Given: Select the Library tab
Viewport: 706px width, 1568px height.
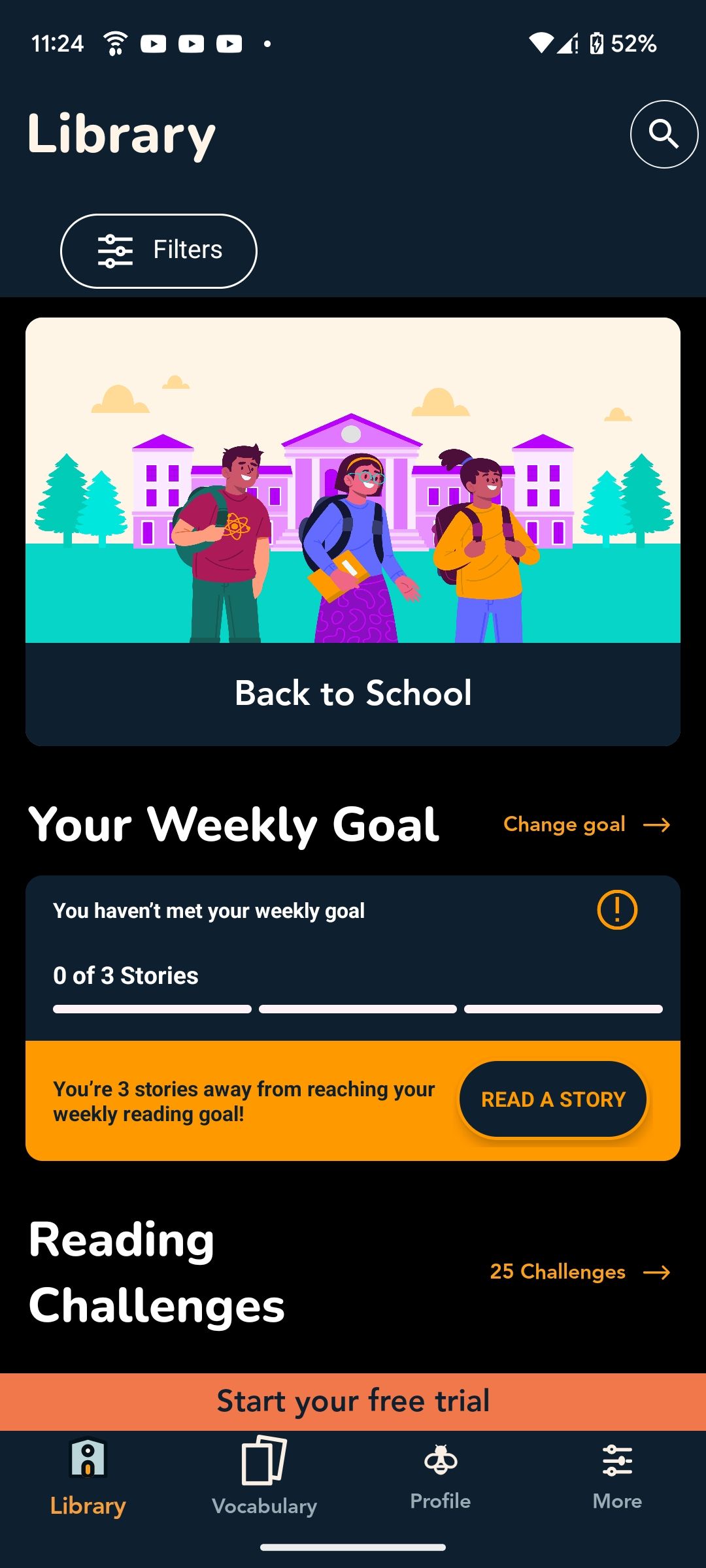Looking at the screenshot, I should (x=88, y=1477).
